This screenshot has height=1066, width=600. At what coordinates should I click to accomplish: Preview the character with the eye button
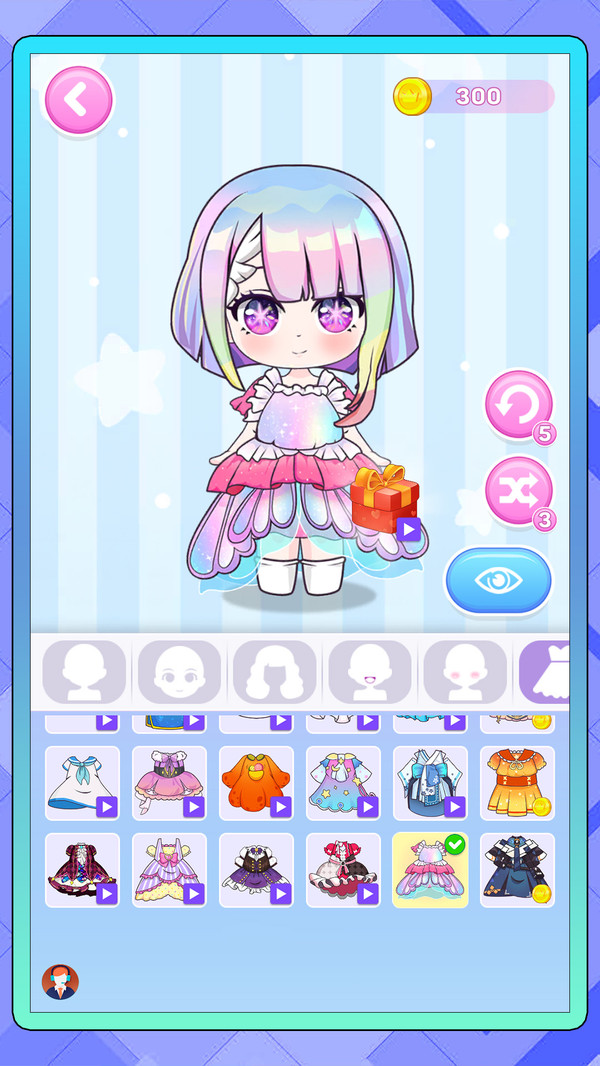(499, 581)
